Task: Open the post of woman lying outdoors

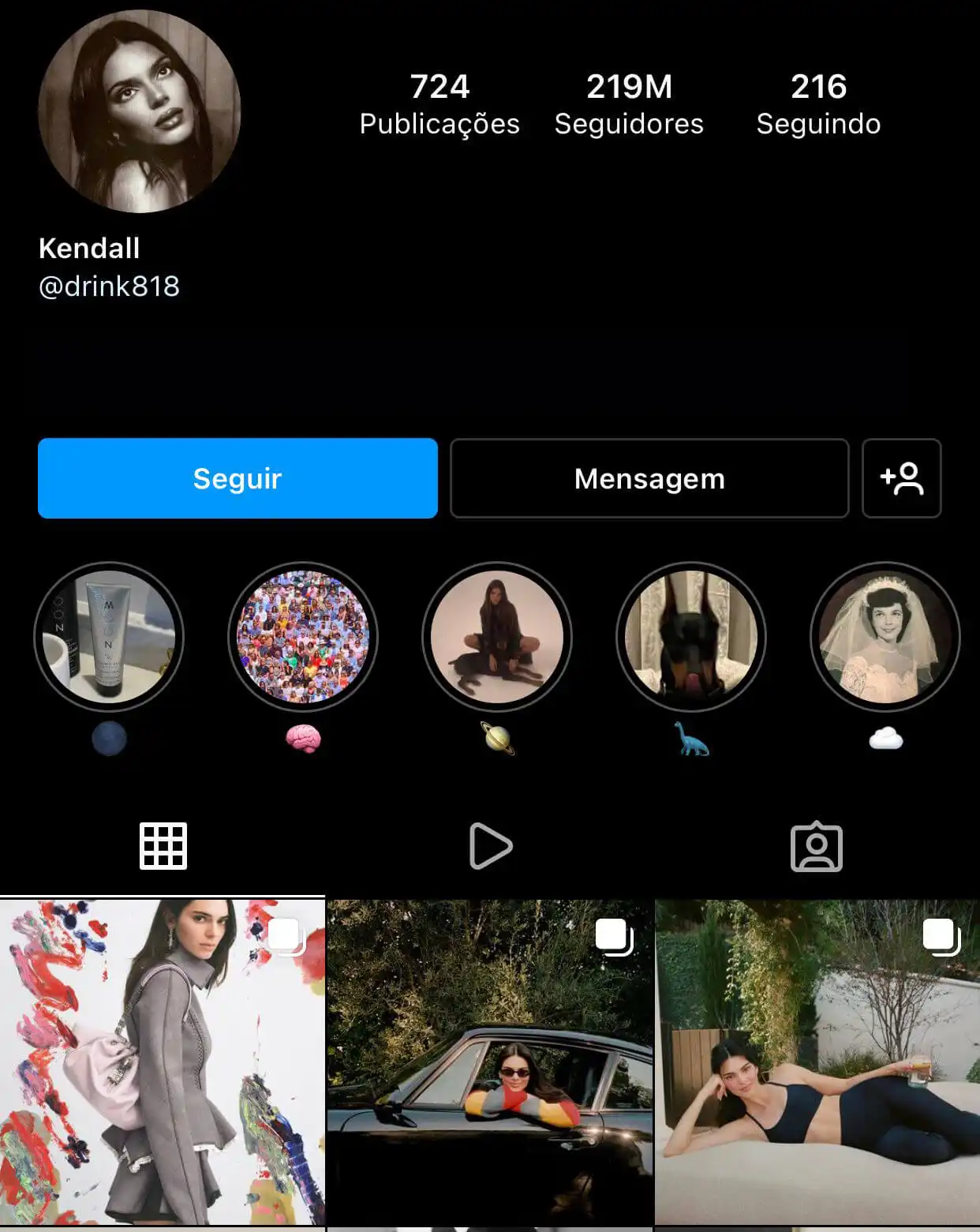Action: click(x=817, y=1062)
